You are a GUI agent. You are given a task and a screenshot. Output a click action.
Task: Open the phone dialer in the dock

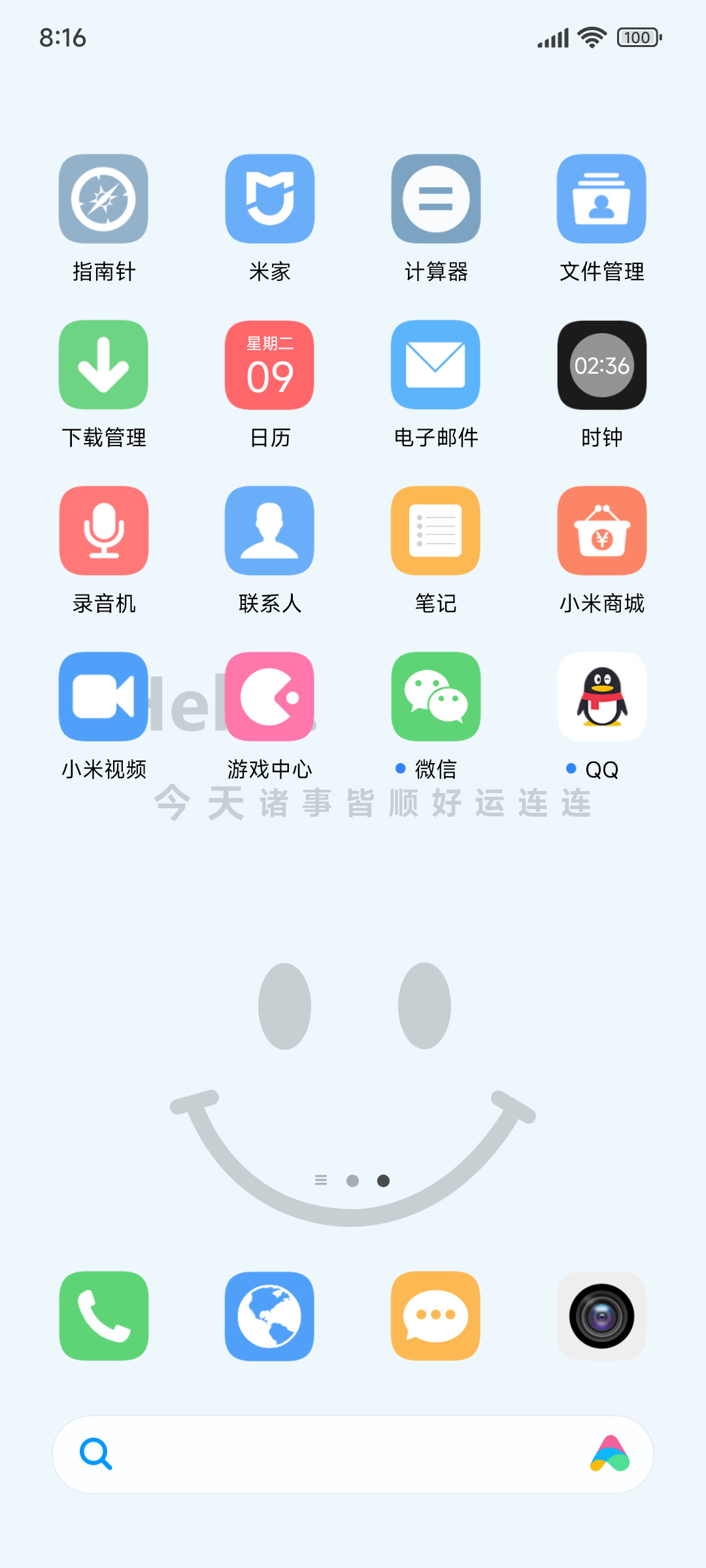103,1316
